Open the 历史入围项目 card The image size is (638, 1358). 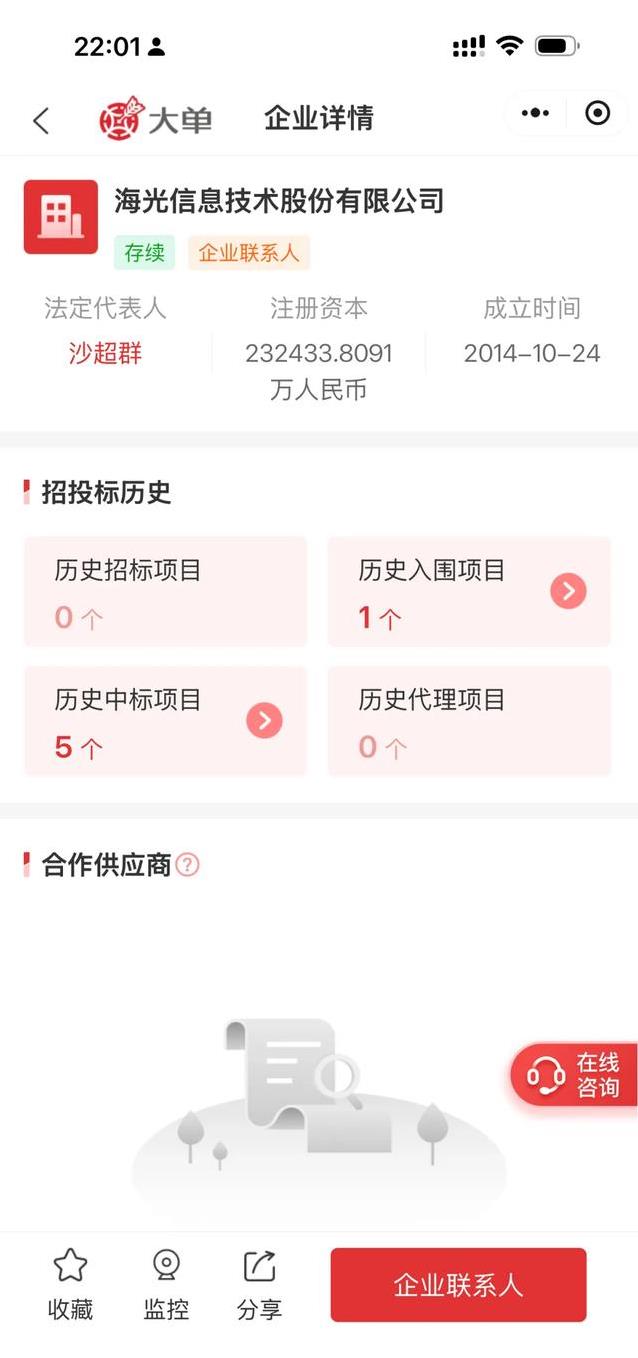469,592
